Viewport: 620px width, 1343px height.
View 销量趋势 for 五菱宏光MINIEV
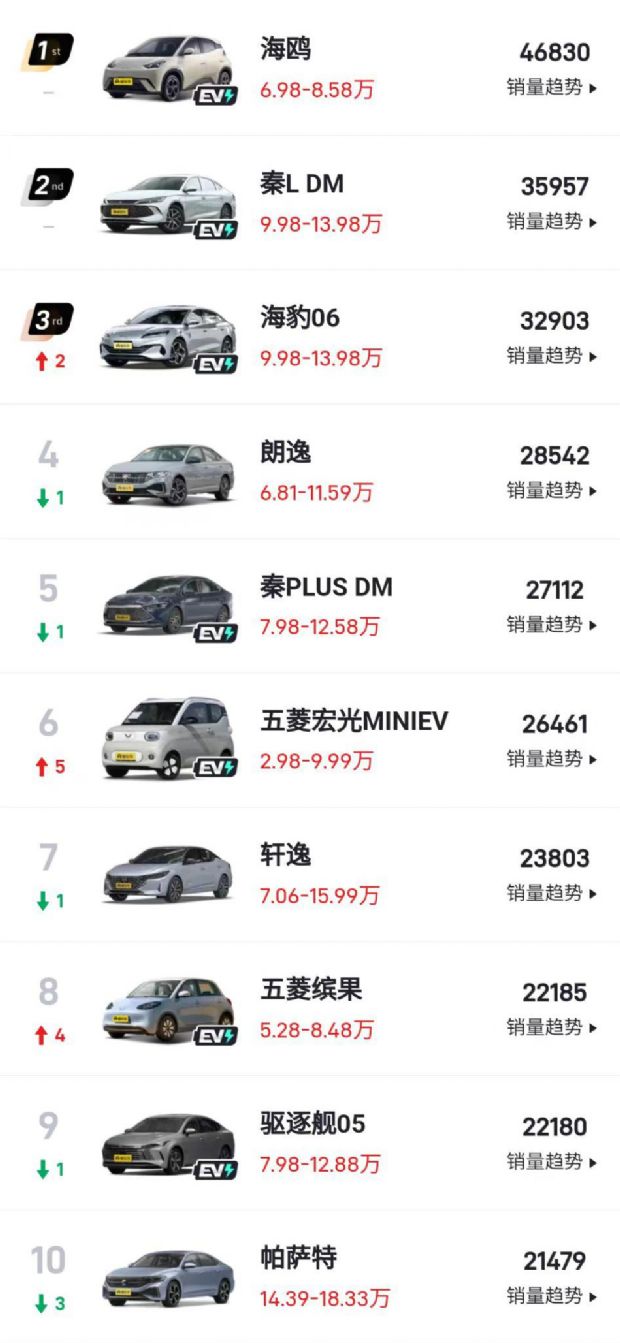(x=551, y=759)
